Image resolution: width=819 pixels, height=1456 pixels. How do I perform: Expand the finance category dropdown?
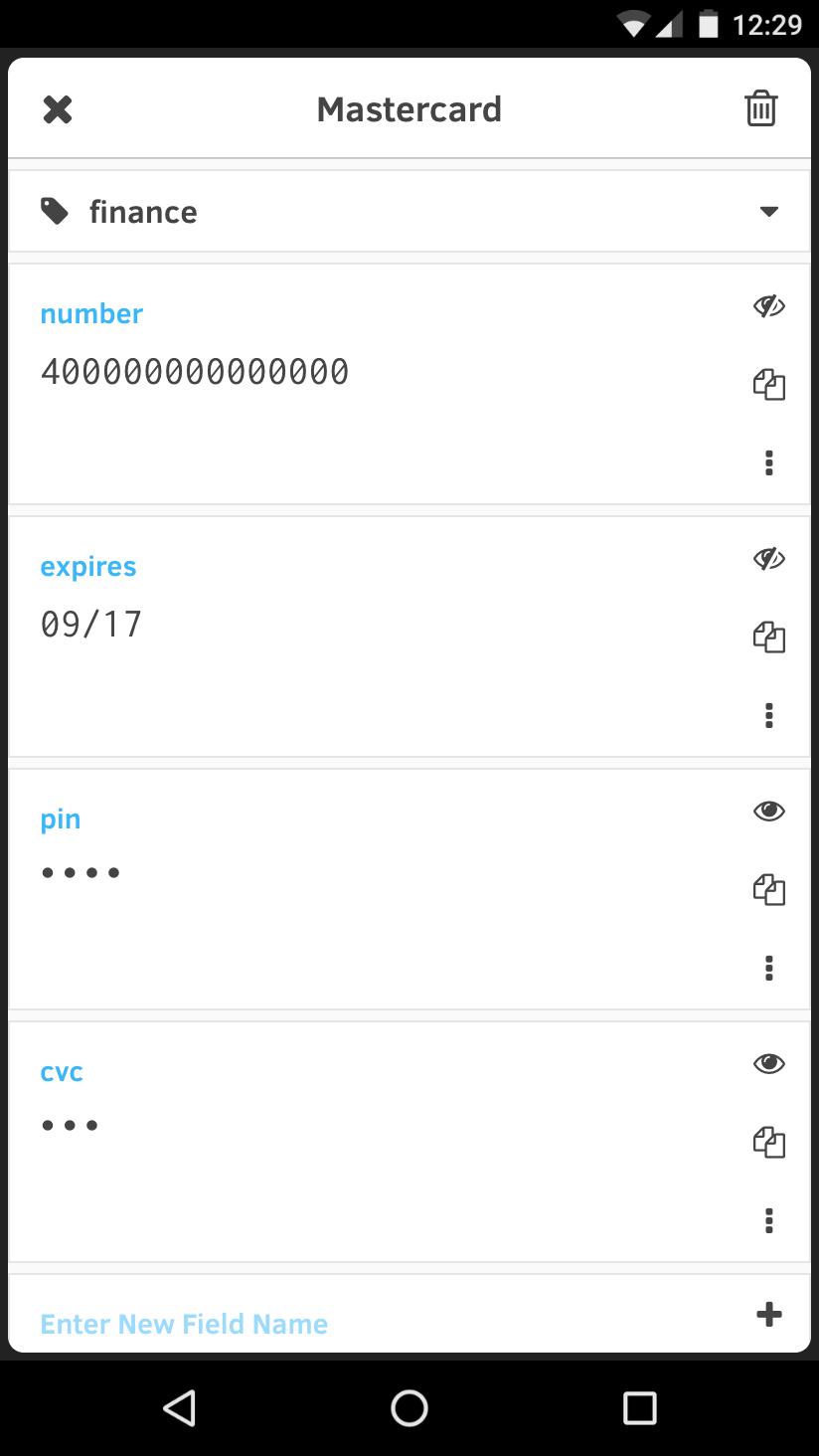click(x=768, y=212)
